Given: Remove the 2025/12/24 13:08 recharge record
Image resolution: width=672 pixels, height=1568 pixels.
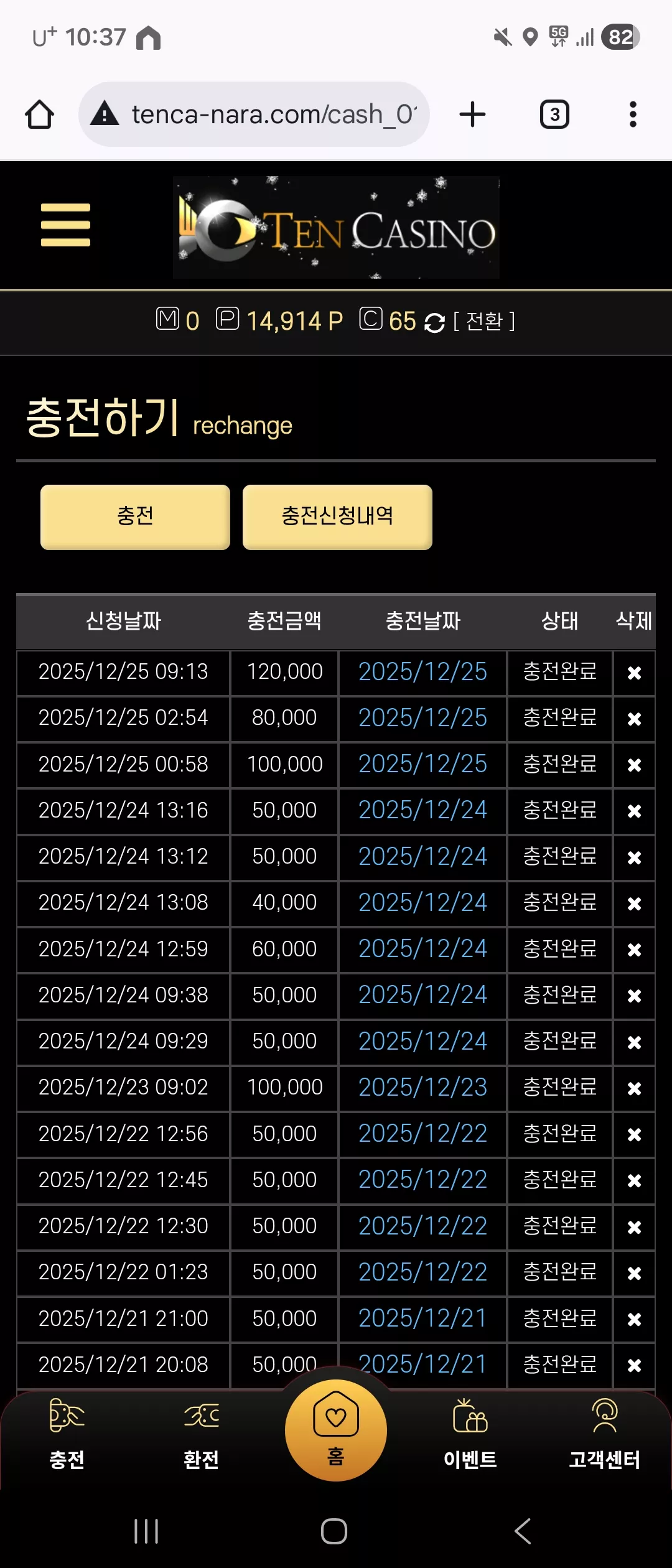Looking at the screenshot, I should click(634, 903).
